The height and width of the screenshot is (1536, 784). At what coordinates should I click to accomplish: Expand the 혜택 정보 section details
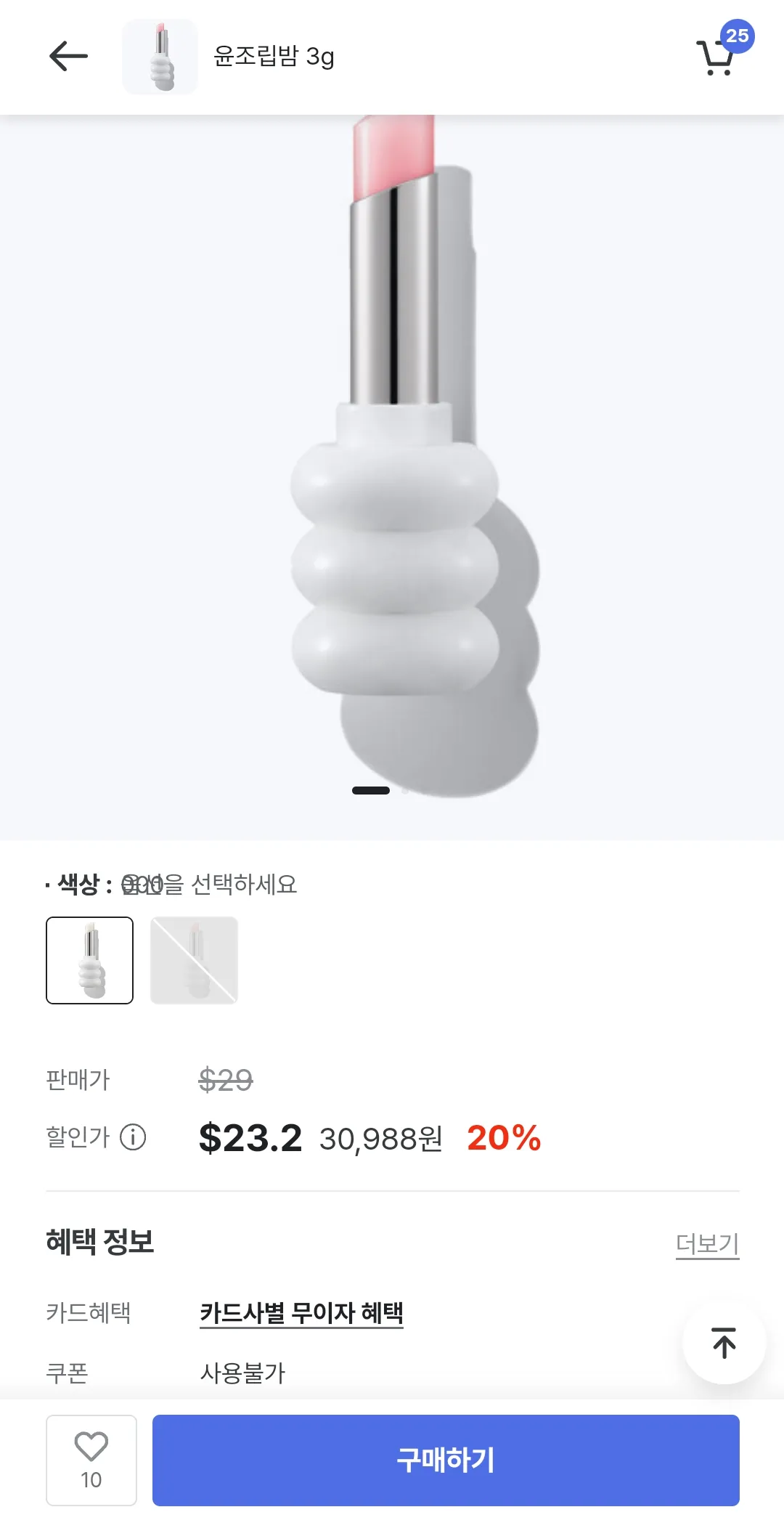tap(102, 1242)
